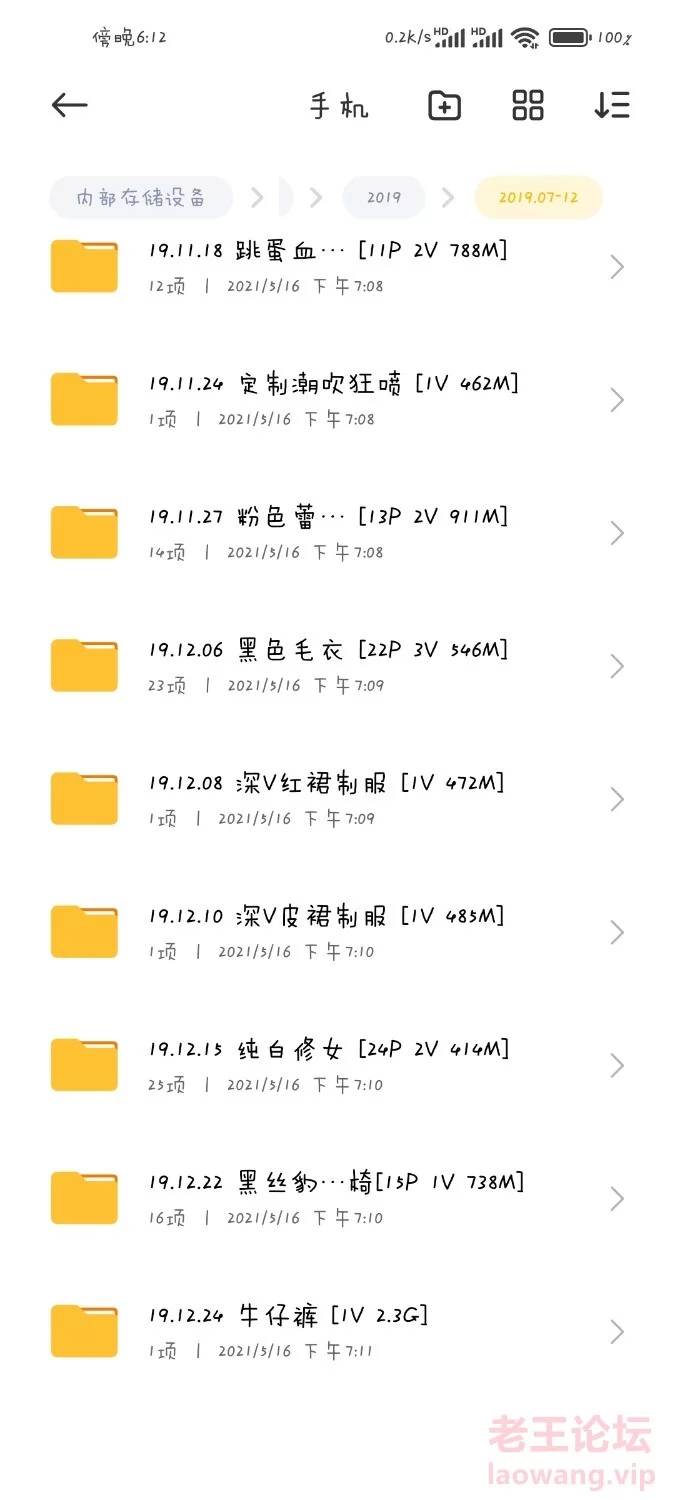Switch to grid view layout
This screenshot has width=675, height=1500.
coord(528,105)
